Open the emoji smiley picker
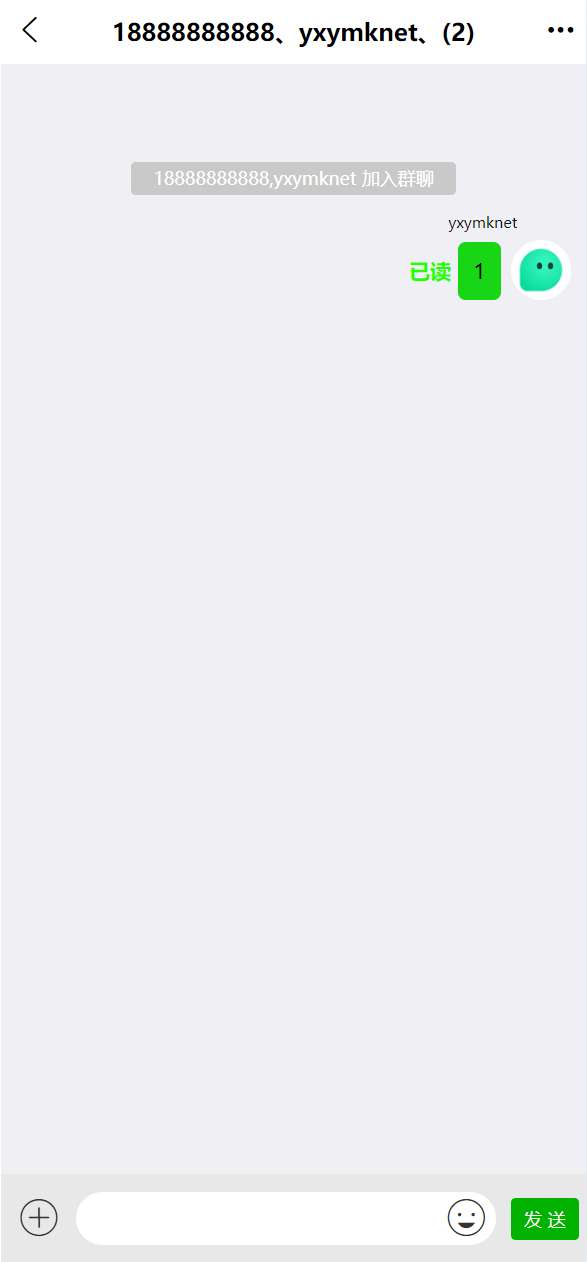 click(466, 1218)
